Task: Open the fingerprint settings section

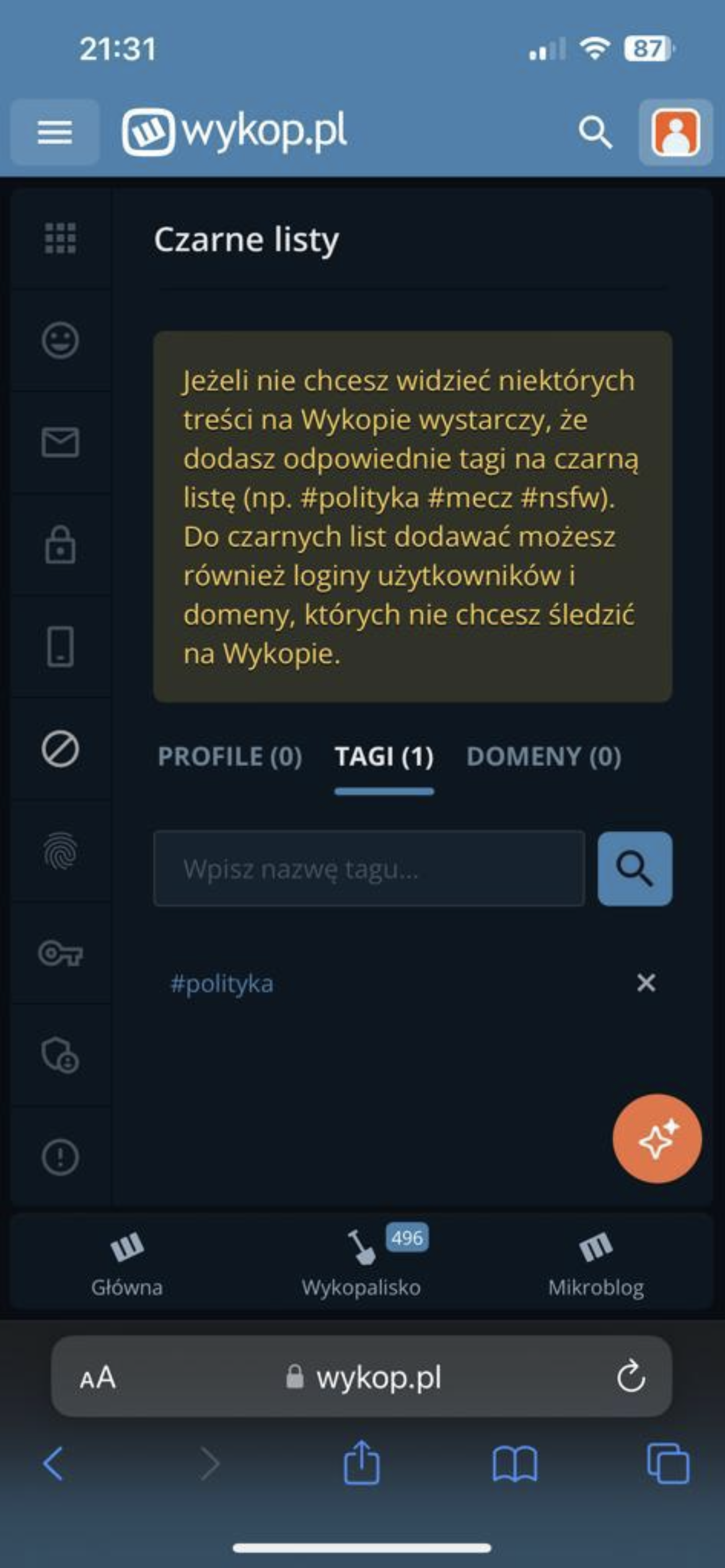Action: click(x=60, y=851)
